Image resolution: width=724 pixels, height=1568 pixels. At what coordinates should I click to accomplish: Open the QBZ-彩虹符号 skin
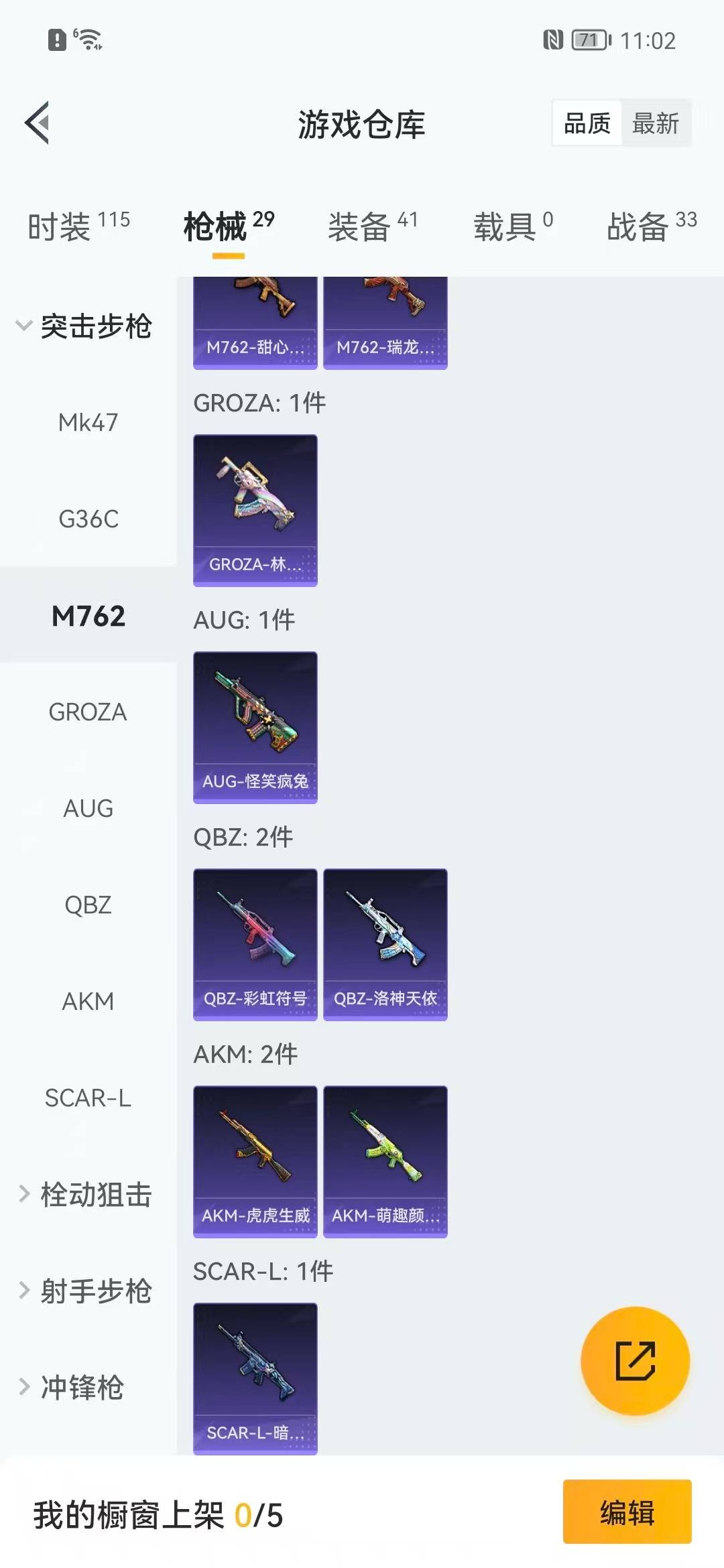pos(255,943)
